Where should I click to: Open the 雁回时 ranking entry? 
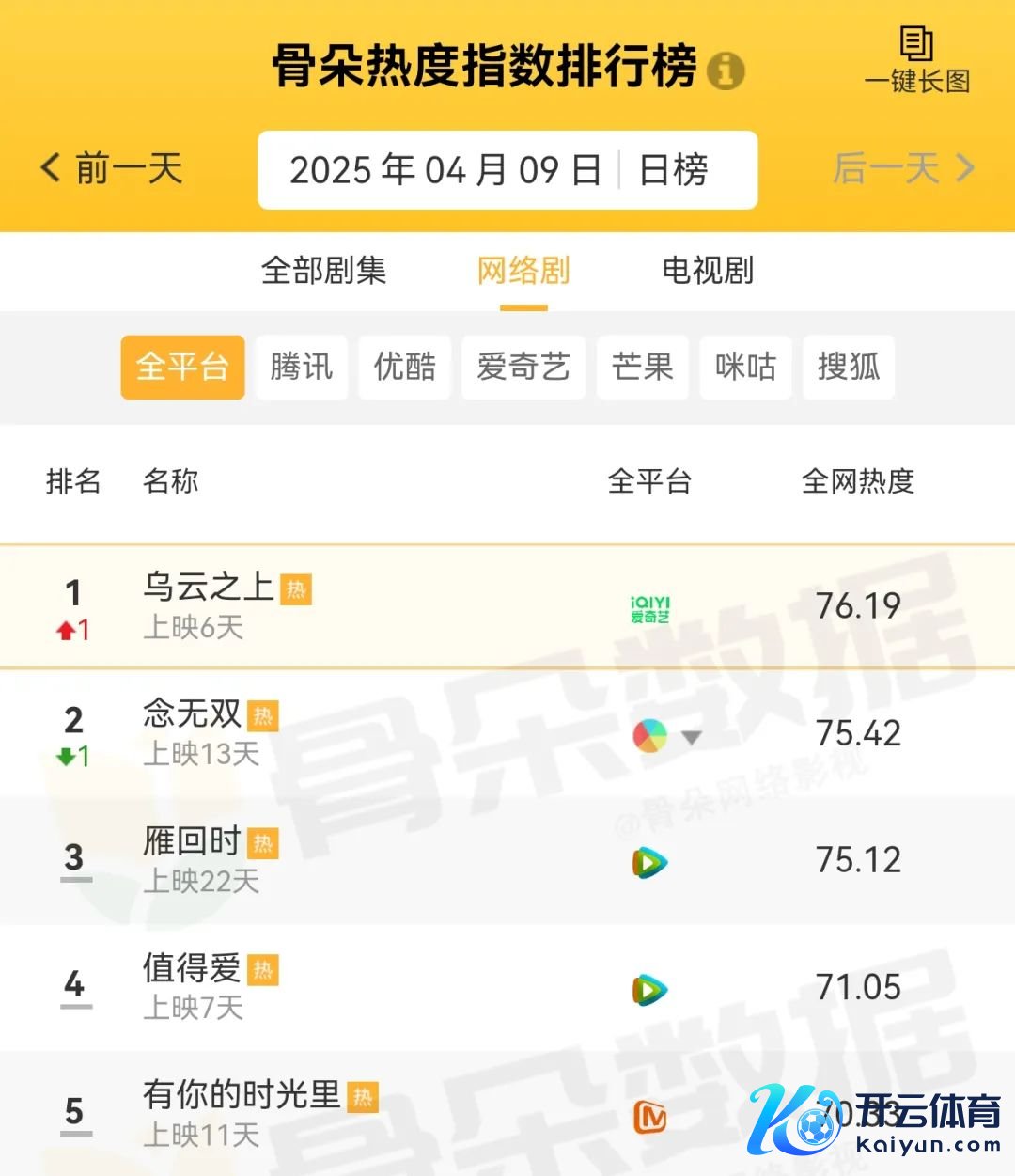[x=193, y=842]
